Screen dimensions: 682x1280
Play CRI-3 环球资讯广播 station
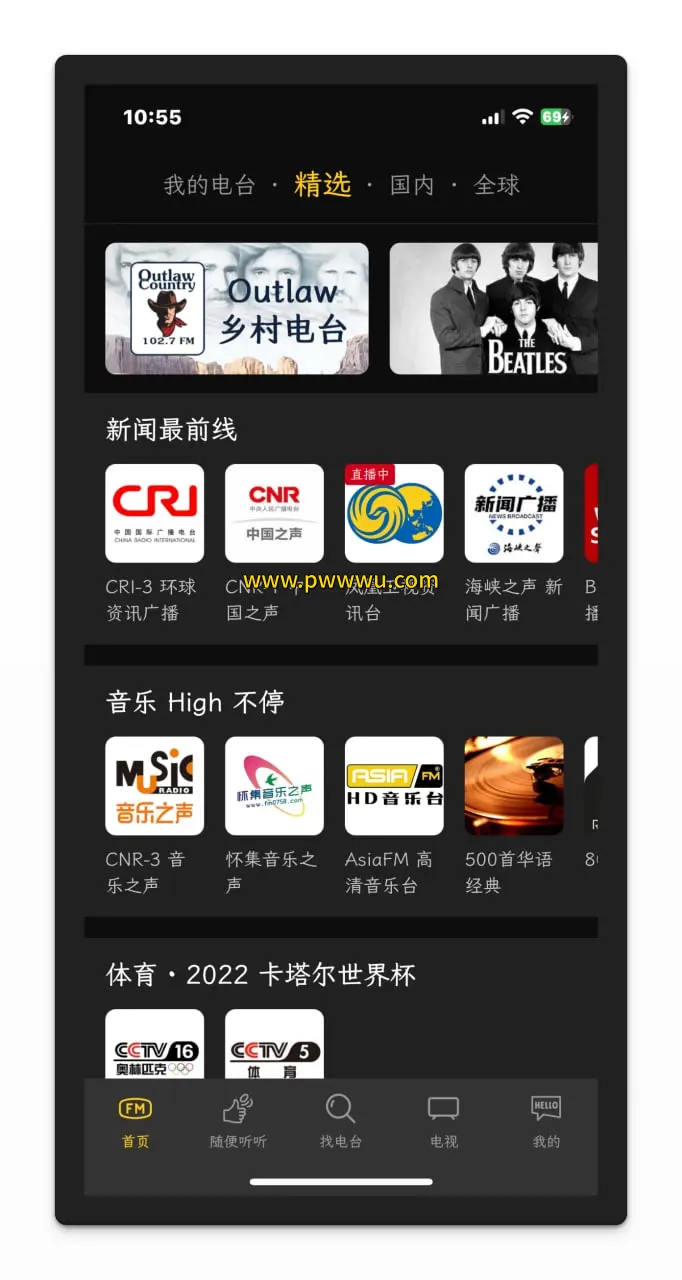coord(155,513)
